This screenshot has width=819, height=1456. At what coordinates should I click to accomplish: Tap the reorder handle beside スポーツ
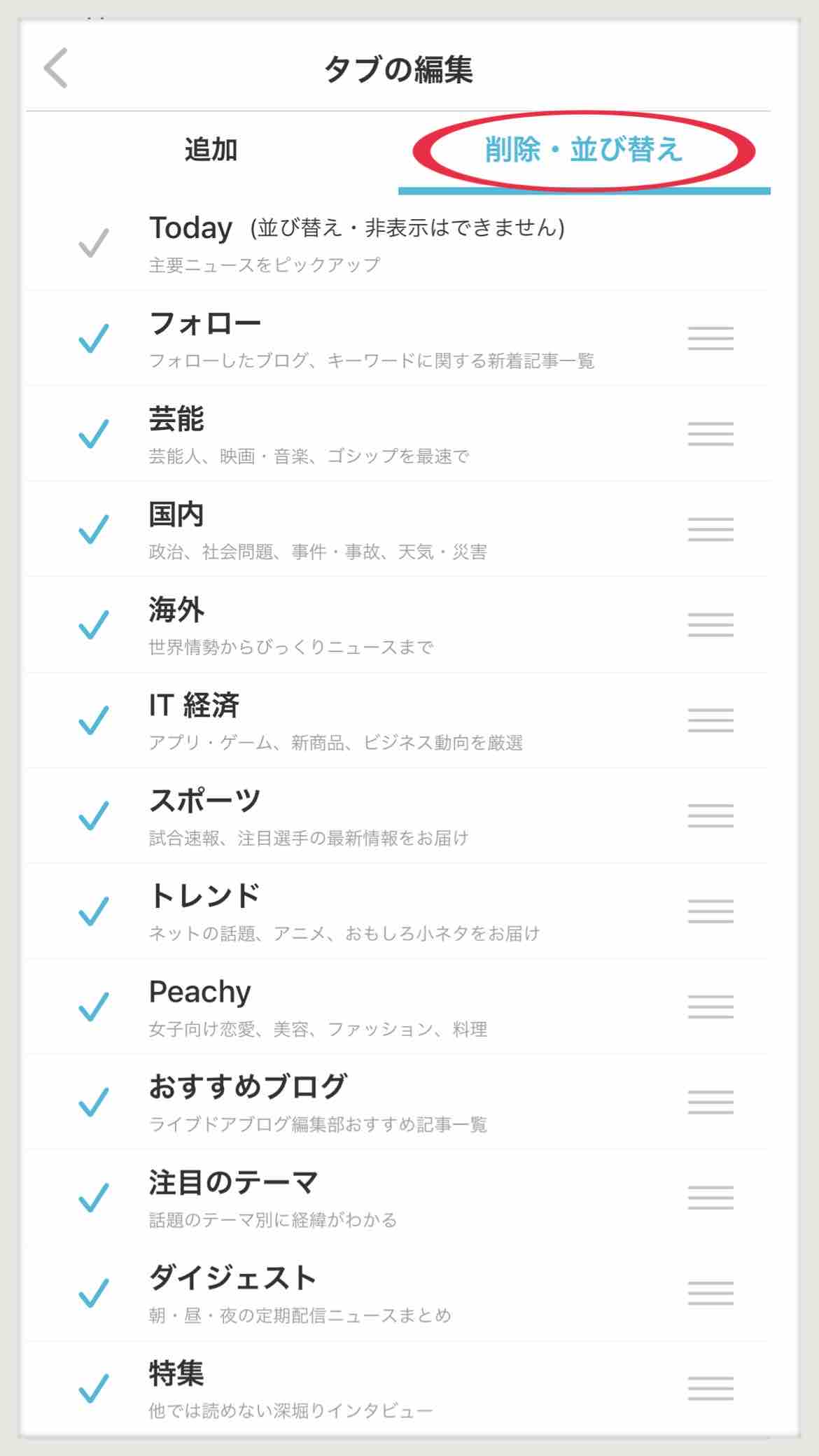(710, 815)
